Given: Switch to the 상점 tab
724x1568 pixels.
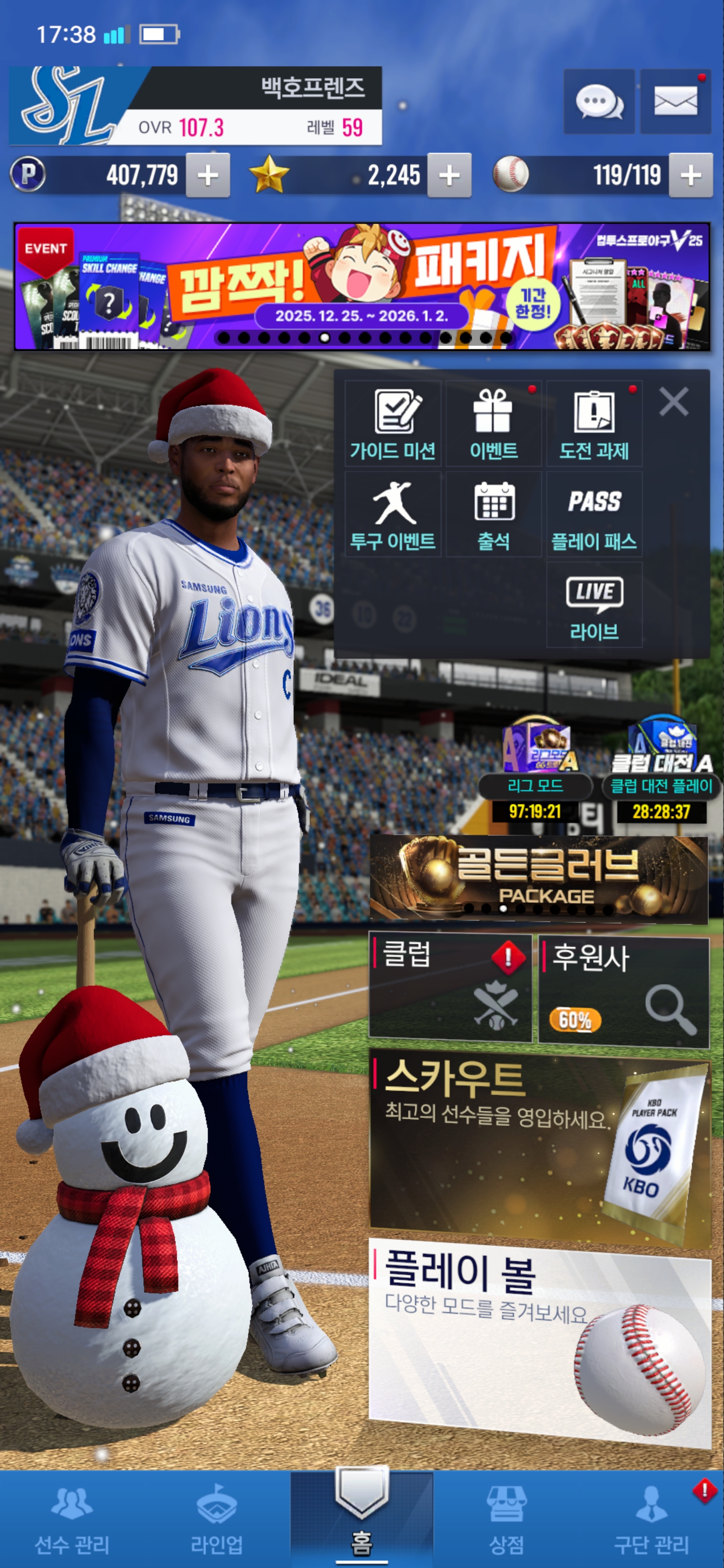Looking at the screenshot, I should pyautogui.click(x=506, y=1519).
